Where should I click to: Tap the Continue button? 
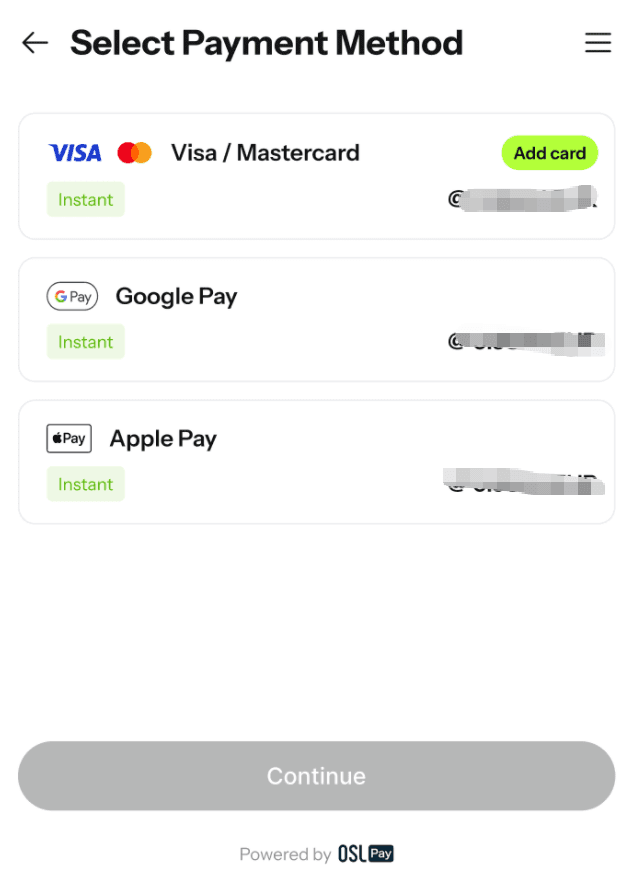point(316,776)
